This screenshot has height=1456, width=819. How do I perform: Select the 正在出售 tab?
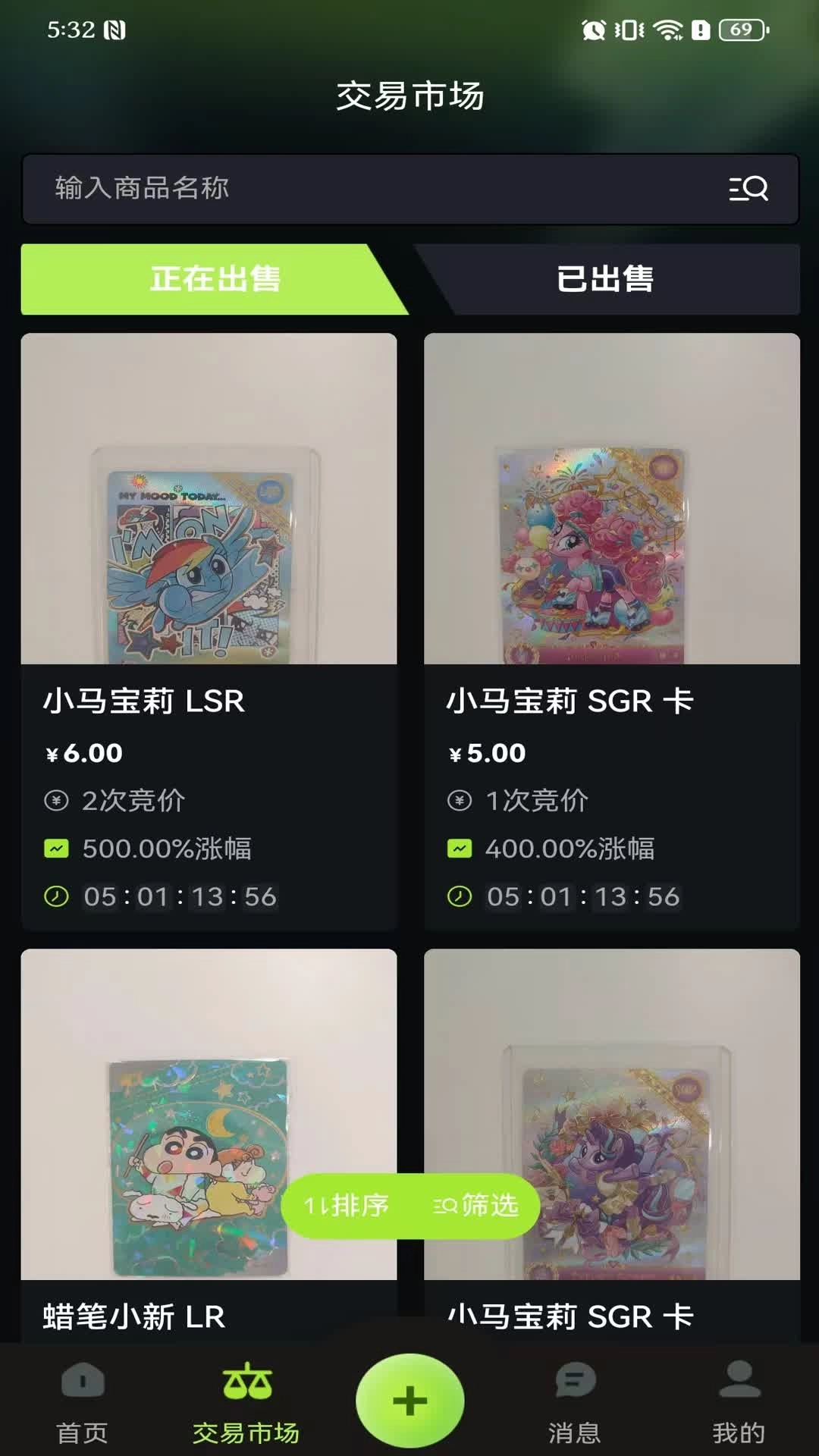tap(215, 279)
